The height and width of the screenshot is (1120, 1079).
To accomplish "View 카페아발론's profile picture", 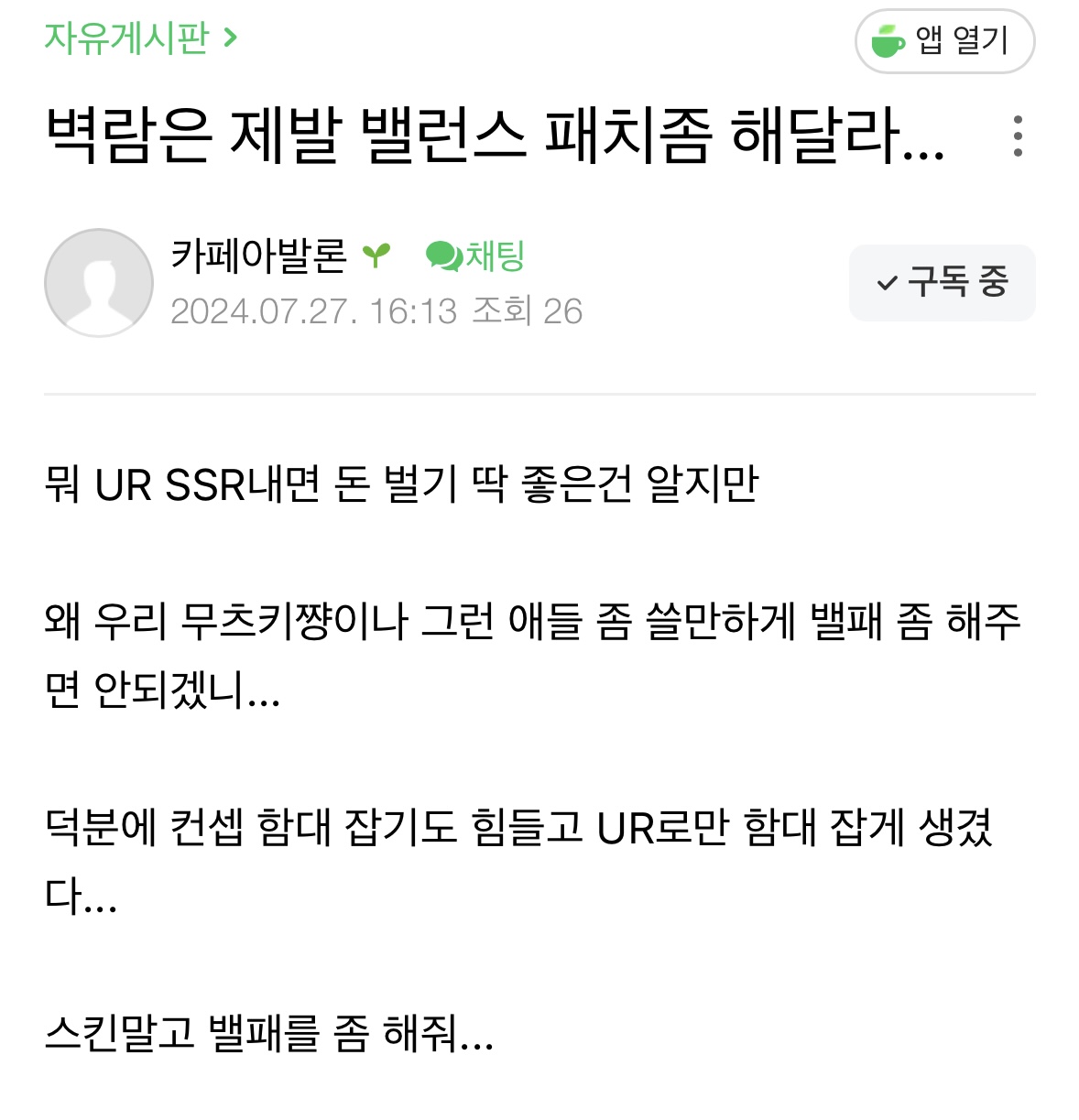I will coord(99,283).
